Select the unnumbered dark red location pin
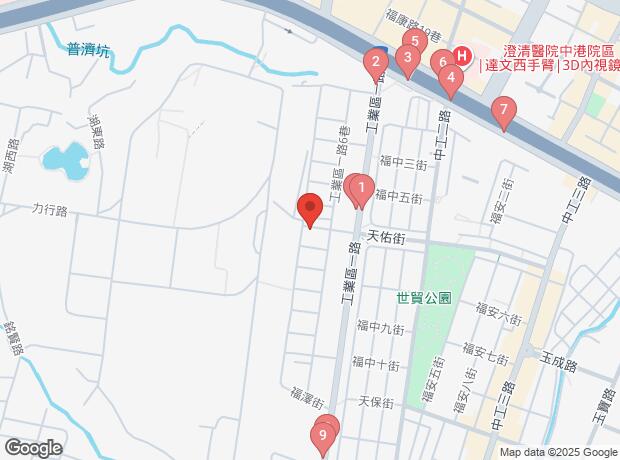Viewport: 620px width, 460px height. pyautogui.click(x=309, y=208)
